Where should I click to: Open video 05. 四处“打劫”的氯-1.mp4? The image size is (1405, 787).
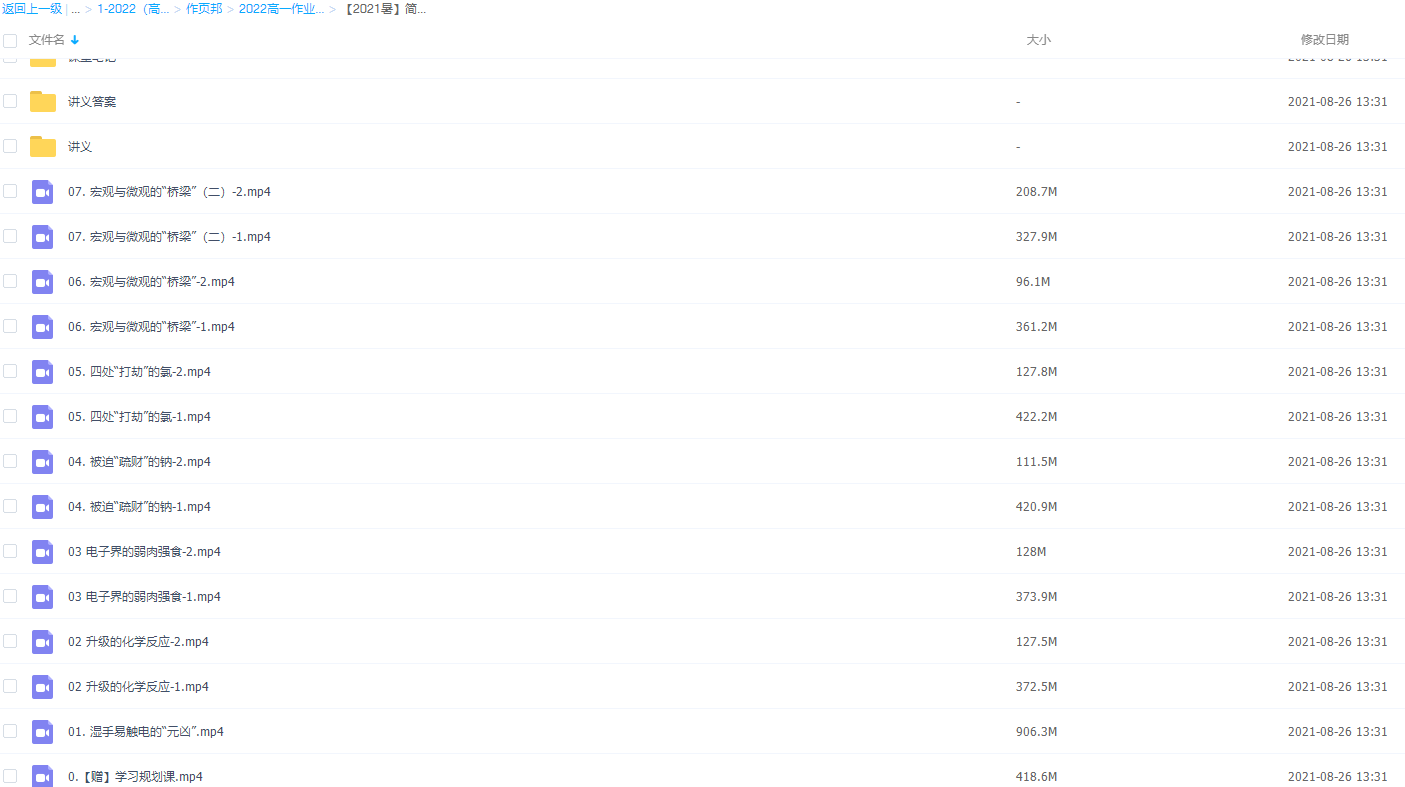pos(139,417)
